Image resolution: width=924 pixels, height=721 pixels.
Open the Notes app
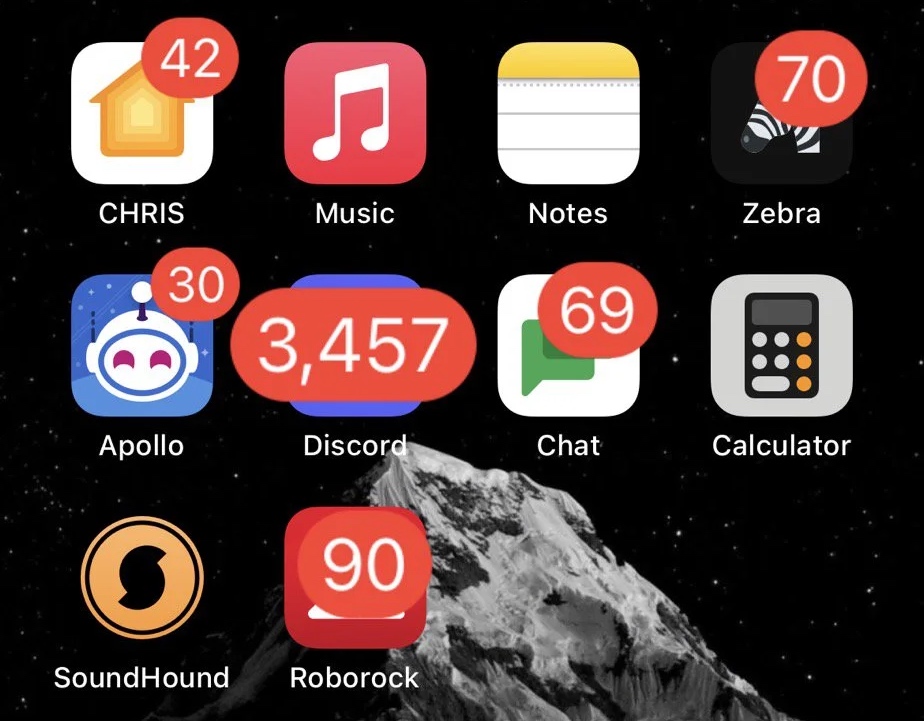click(x=568, y=113)
